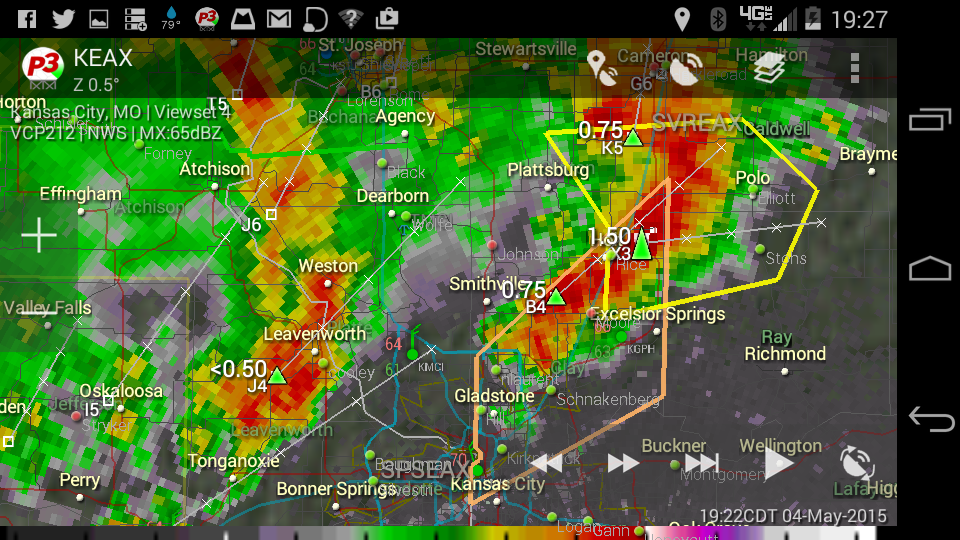Select the 1.50 hail marker X3
The height and width of the screenshot is (540, 960).
click(x=641, y=244)
